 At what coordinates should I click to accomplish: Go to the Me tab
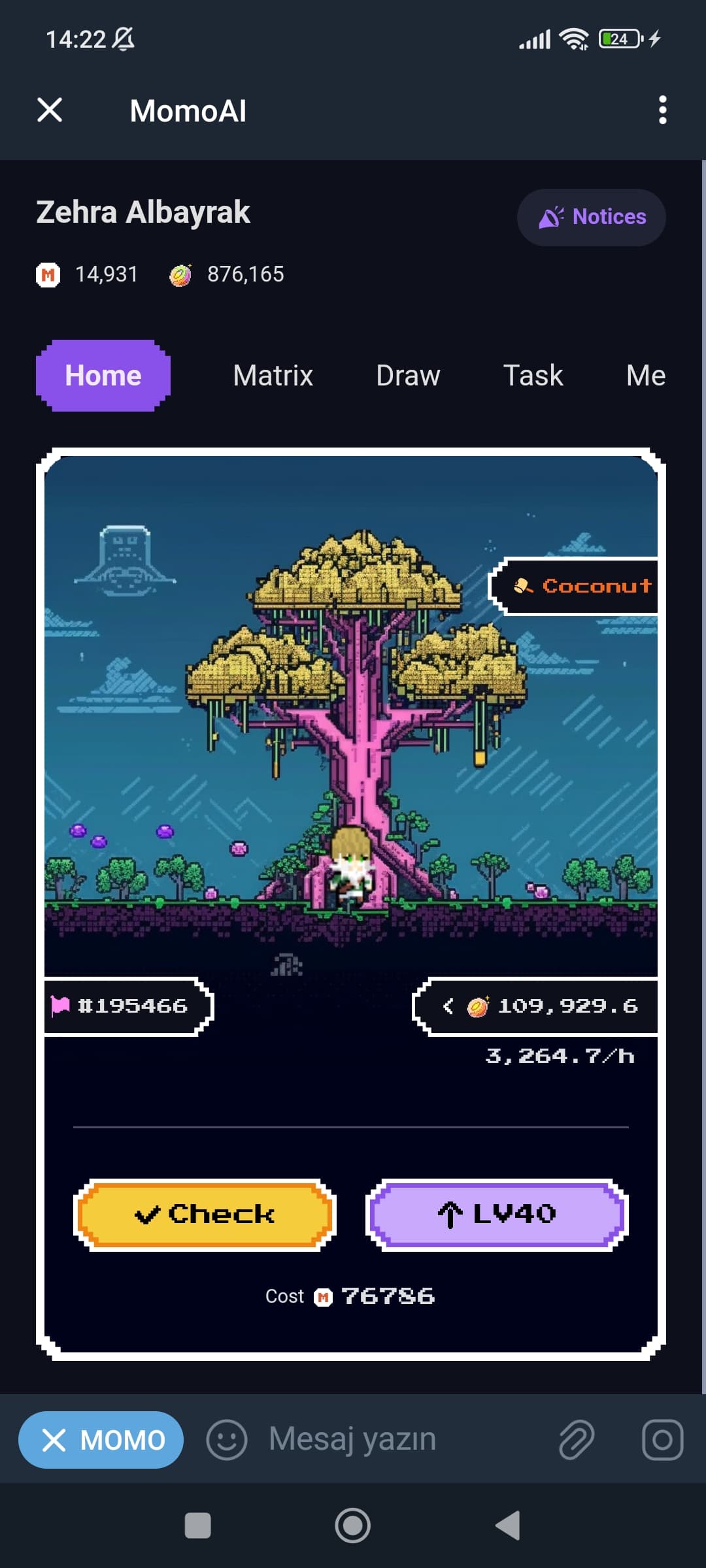pyautogui.click(x=645, y=376)
